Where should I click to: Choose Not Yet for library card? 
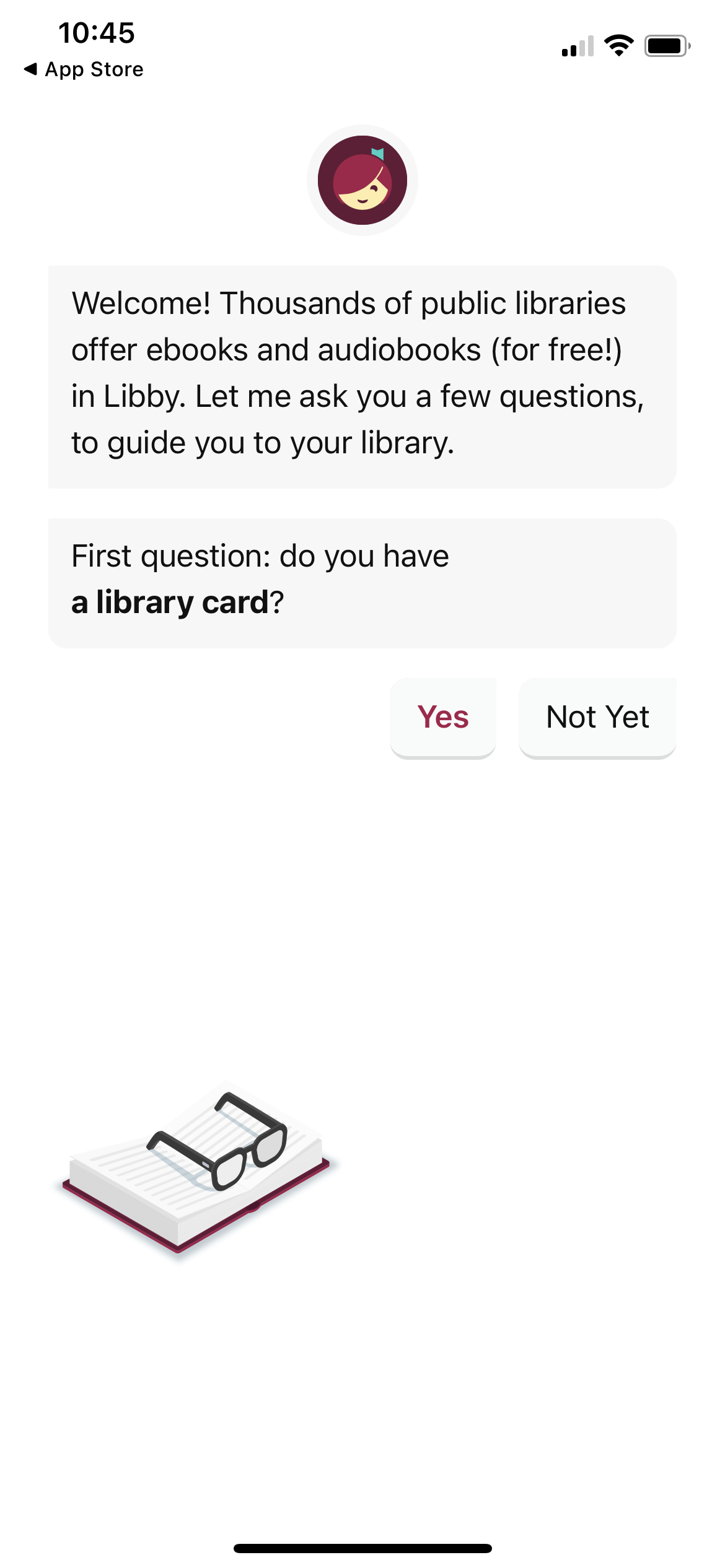(x=597, y=718)
